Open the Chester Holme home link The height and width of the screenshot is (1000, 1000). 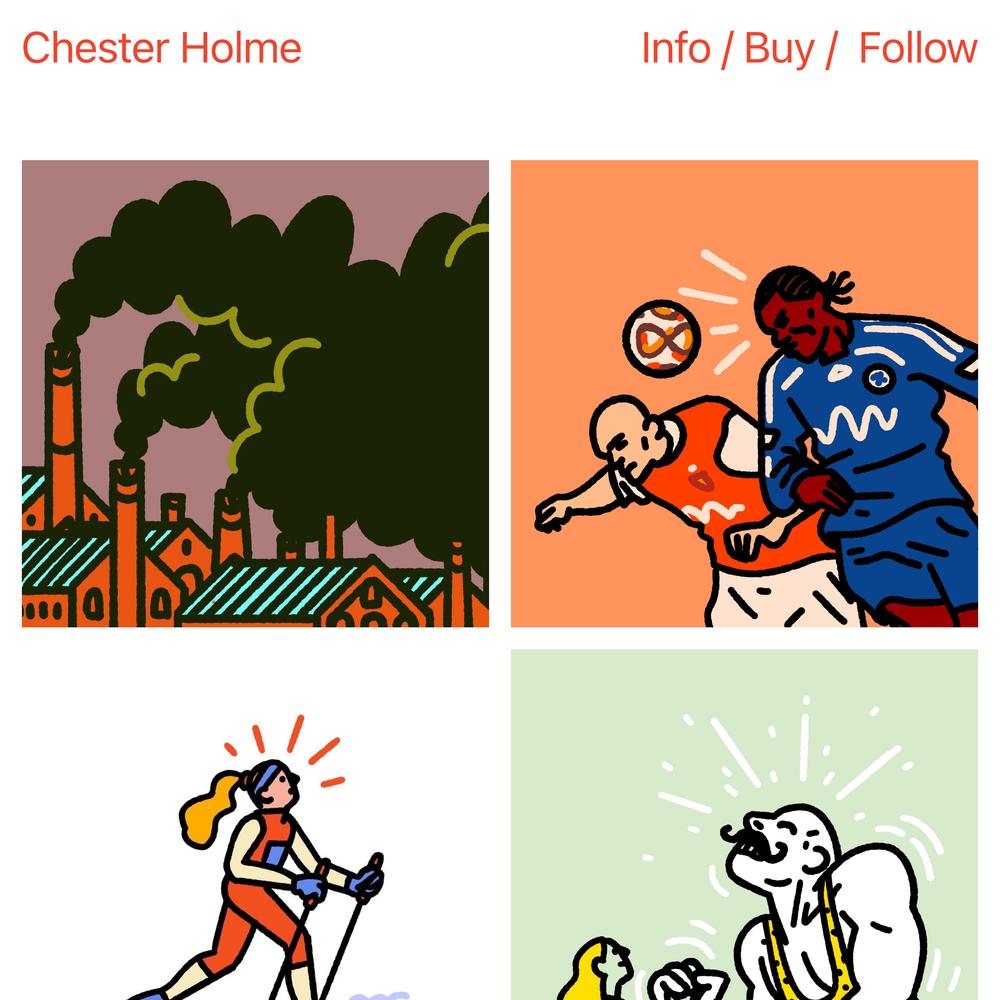[162, 48]
